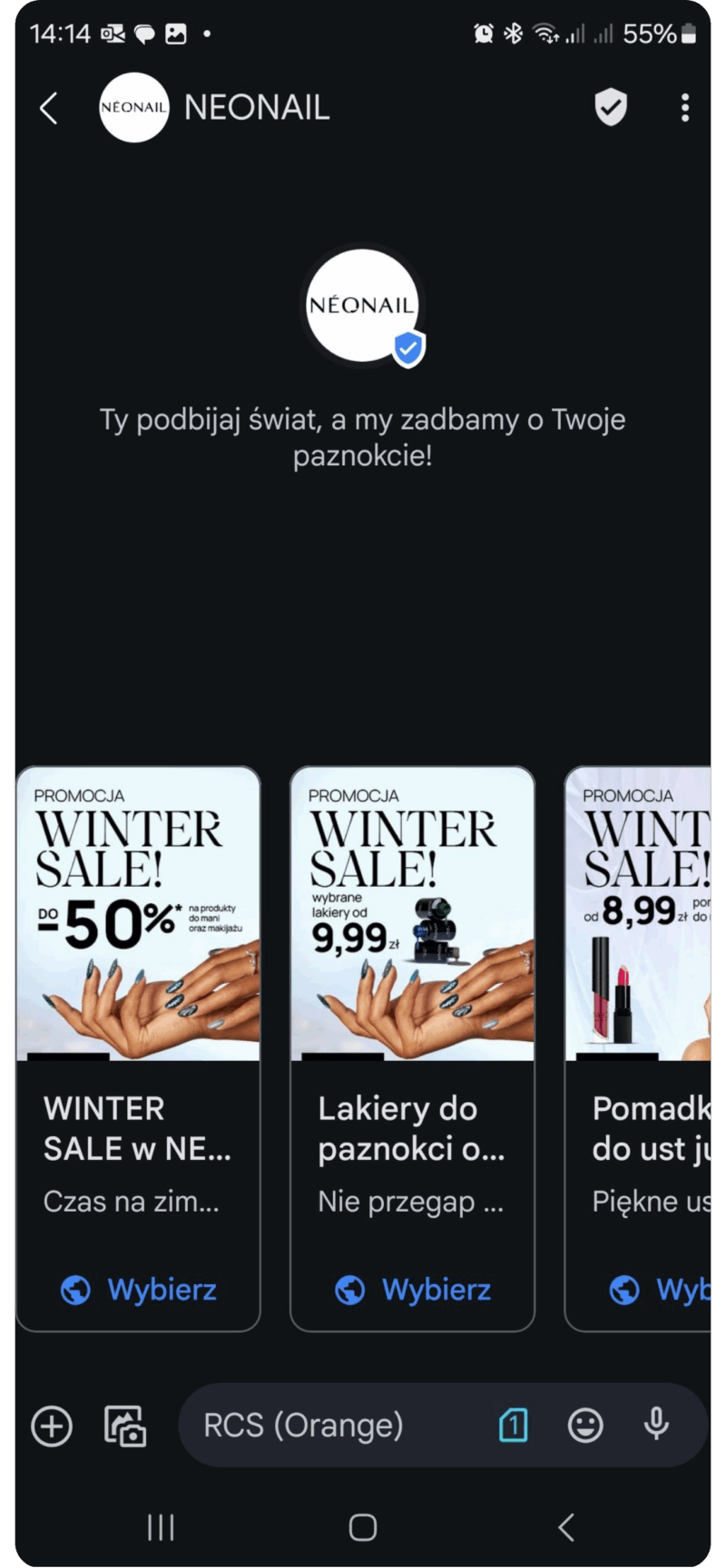726x1568 pixels.
Task: Open the lipstick 8,99 zł promo card
Action: coord(640,914)
